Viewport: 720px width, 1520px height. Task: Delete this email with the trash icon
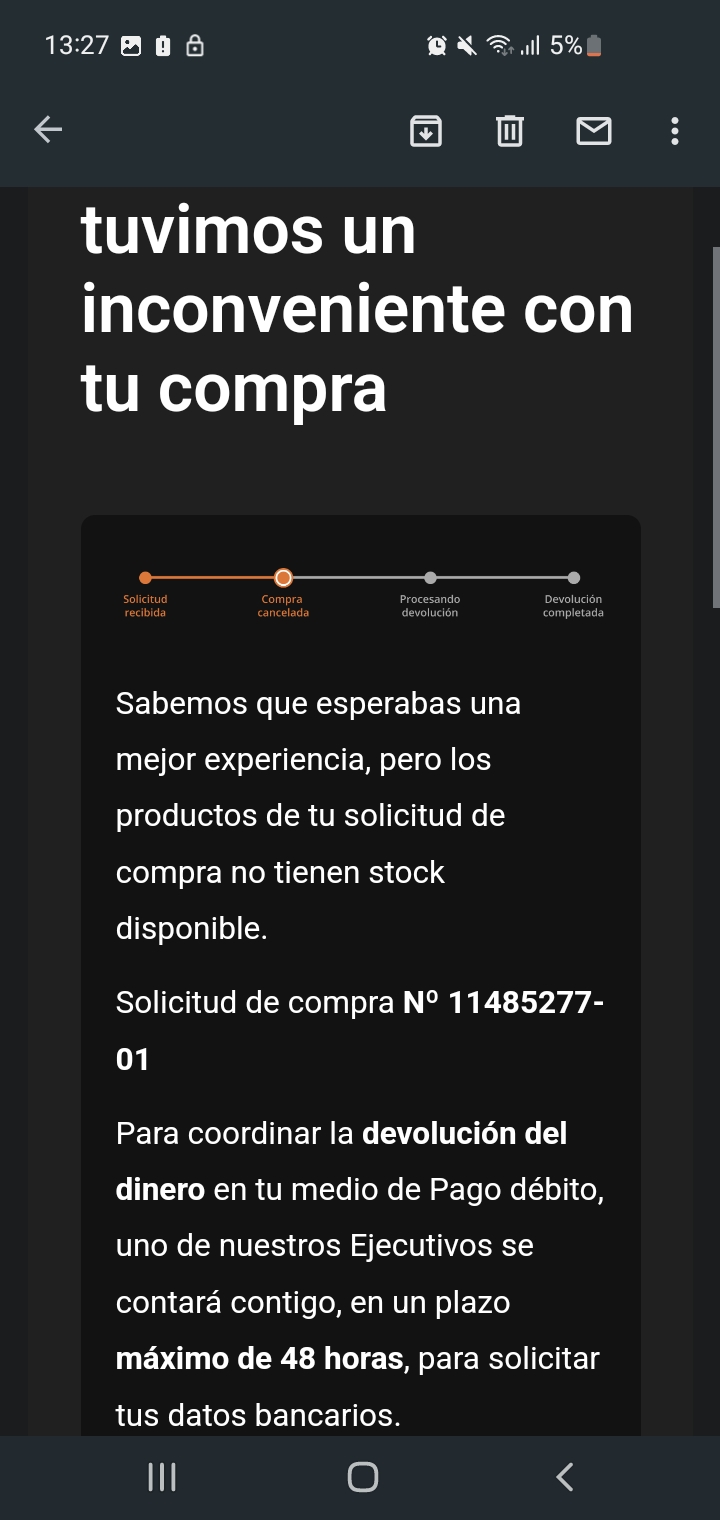pyautogui.click(x=510, y=131)
